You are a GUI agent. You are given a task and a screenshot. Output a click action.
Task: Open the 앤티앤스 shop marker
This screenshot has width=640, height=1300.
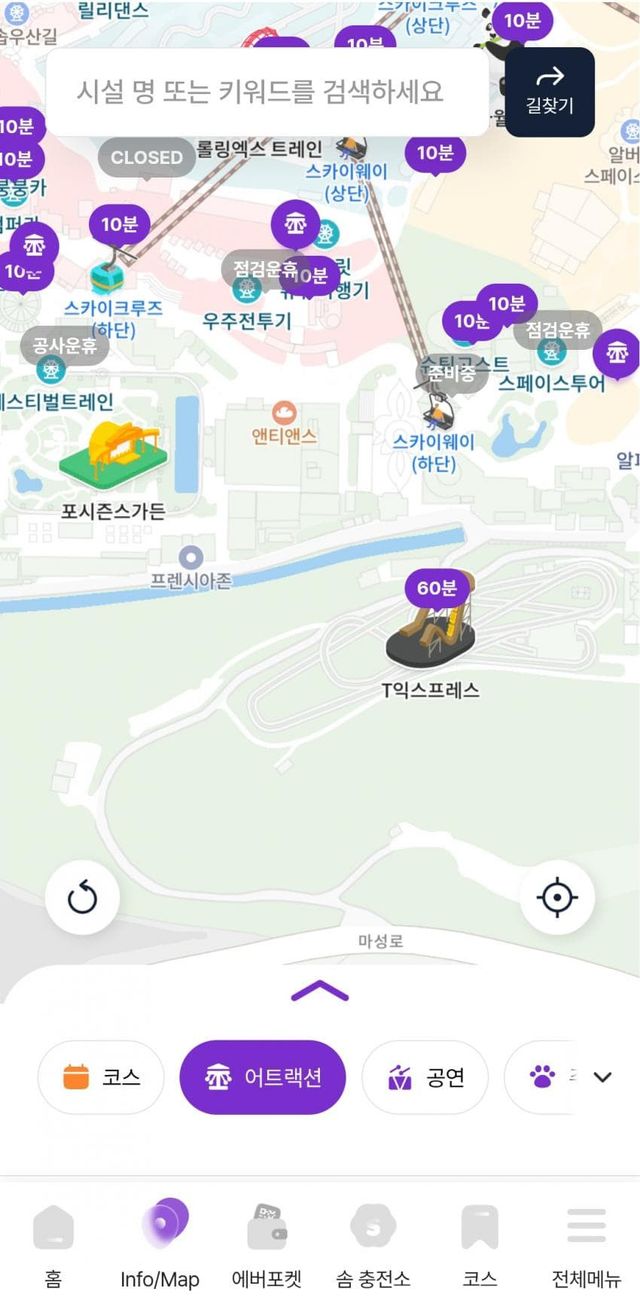(284, 413)
